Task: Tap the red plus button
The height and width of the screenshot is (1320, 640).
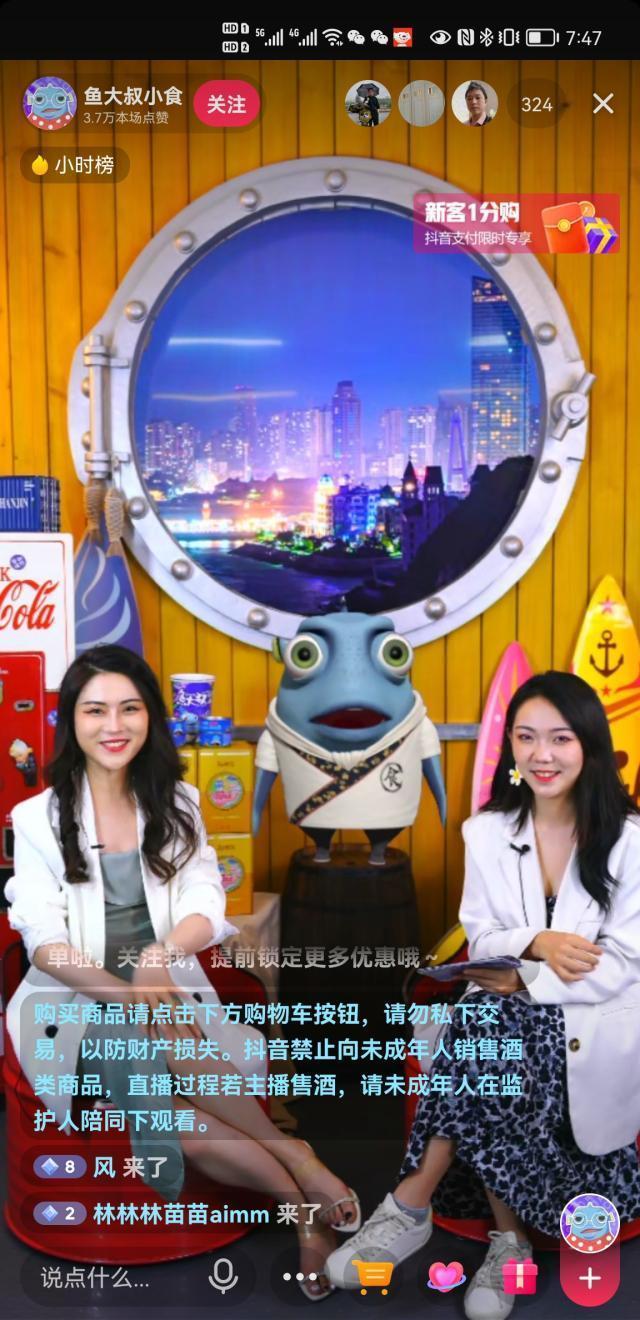Action: [x=590, y=1278]
